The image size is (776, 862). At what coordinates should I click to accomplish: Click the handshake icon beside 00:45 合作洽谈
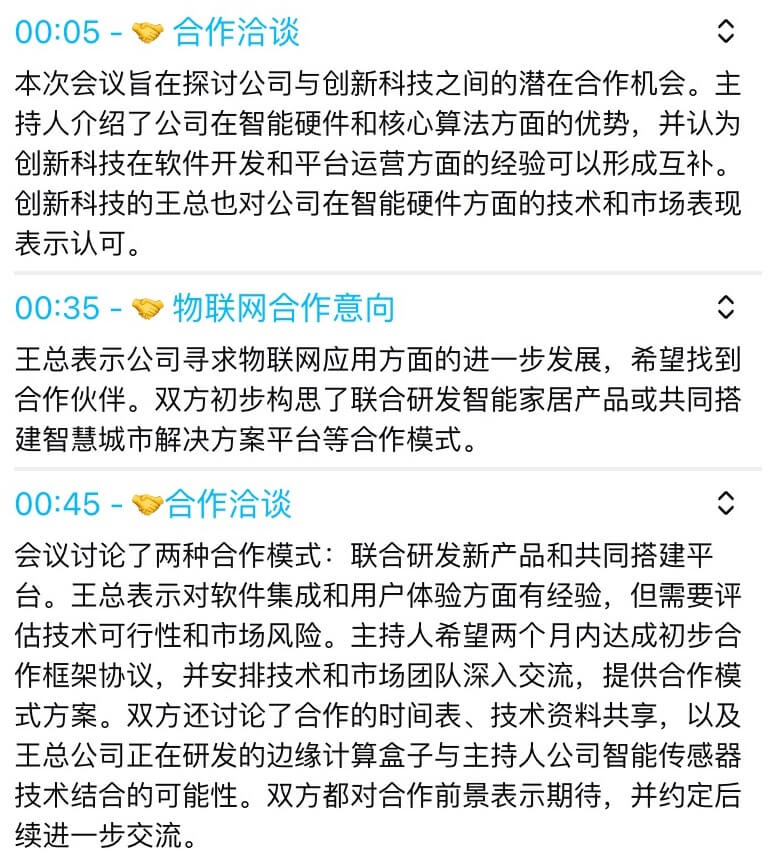click(149, 505)
